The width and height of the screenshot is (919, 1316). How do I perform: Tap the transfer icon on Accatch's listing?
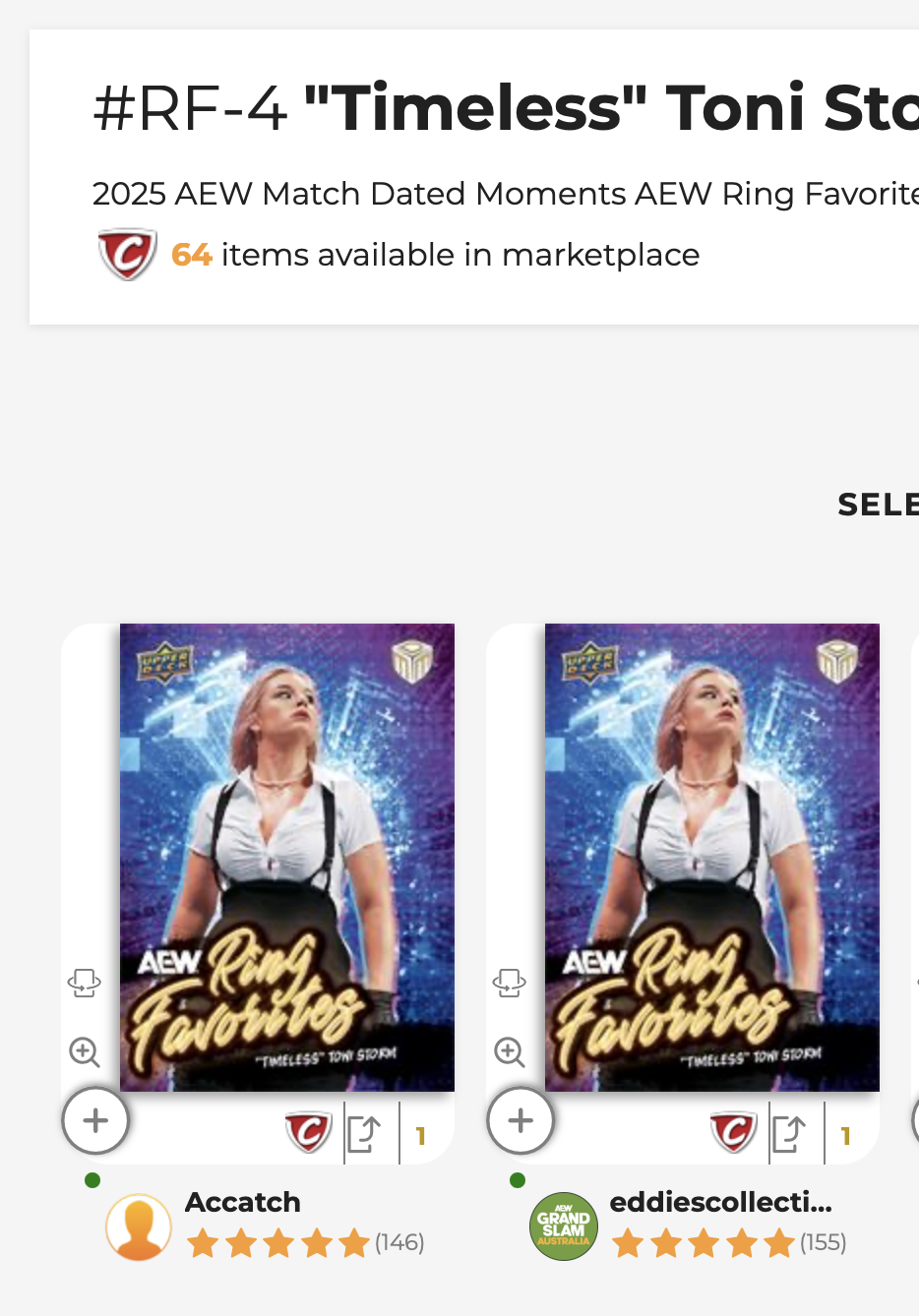[x=363, y=1134]
